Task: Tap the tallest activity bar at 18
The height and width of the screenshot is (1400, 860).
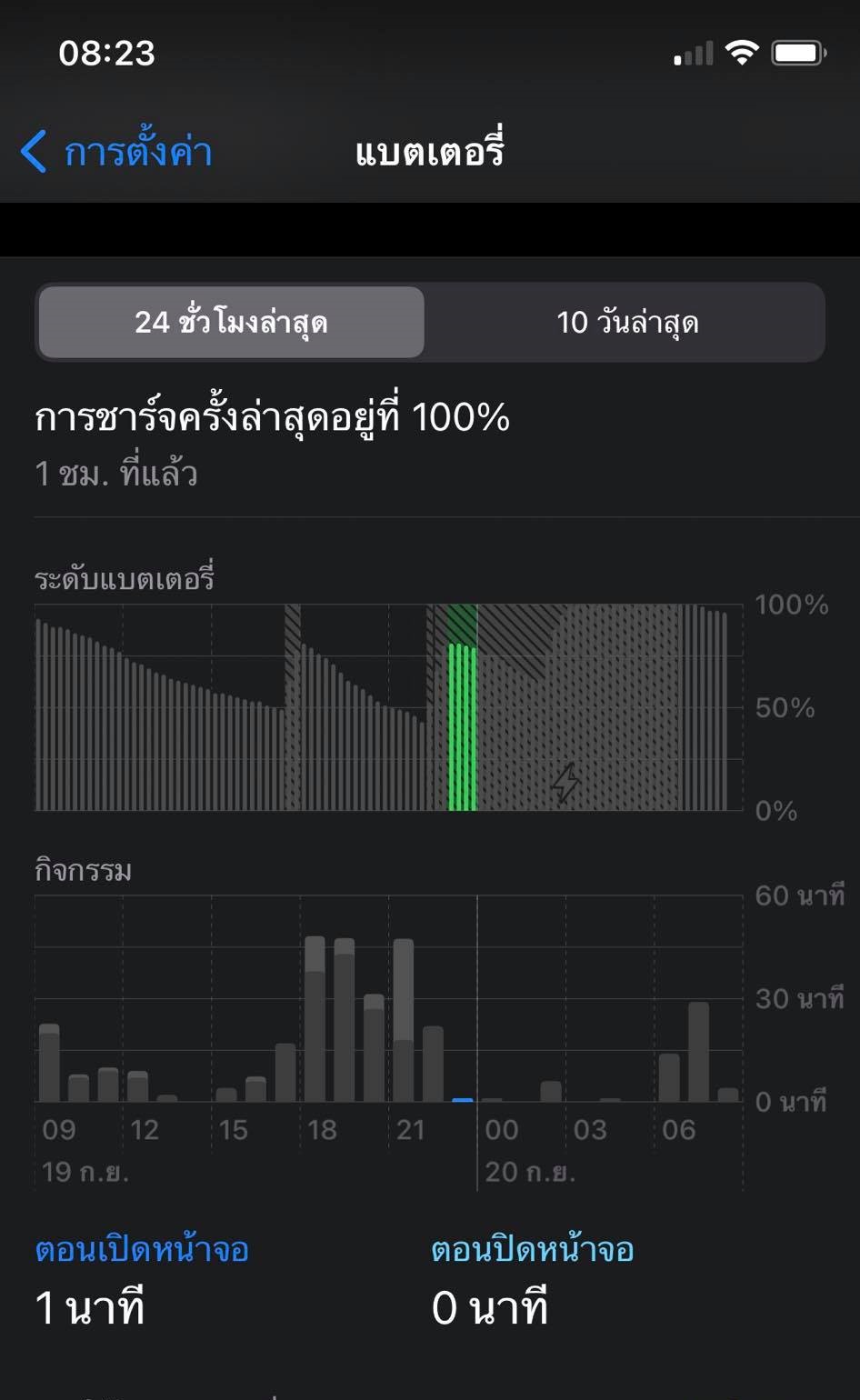Action: [315, 1018]
